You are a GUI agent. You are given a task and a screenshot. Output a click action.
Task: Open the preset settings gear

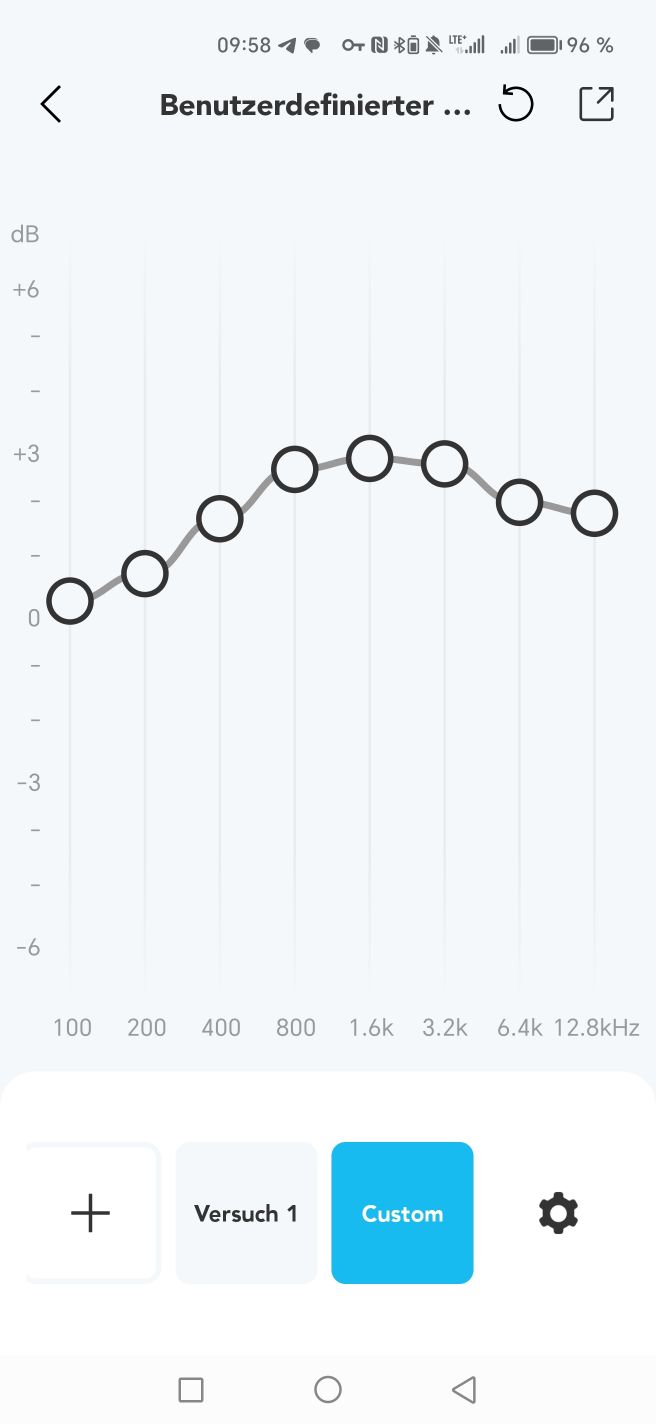(558, 1213)
